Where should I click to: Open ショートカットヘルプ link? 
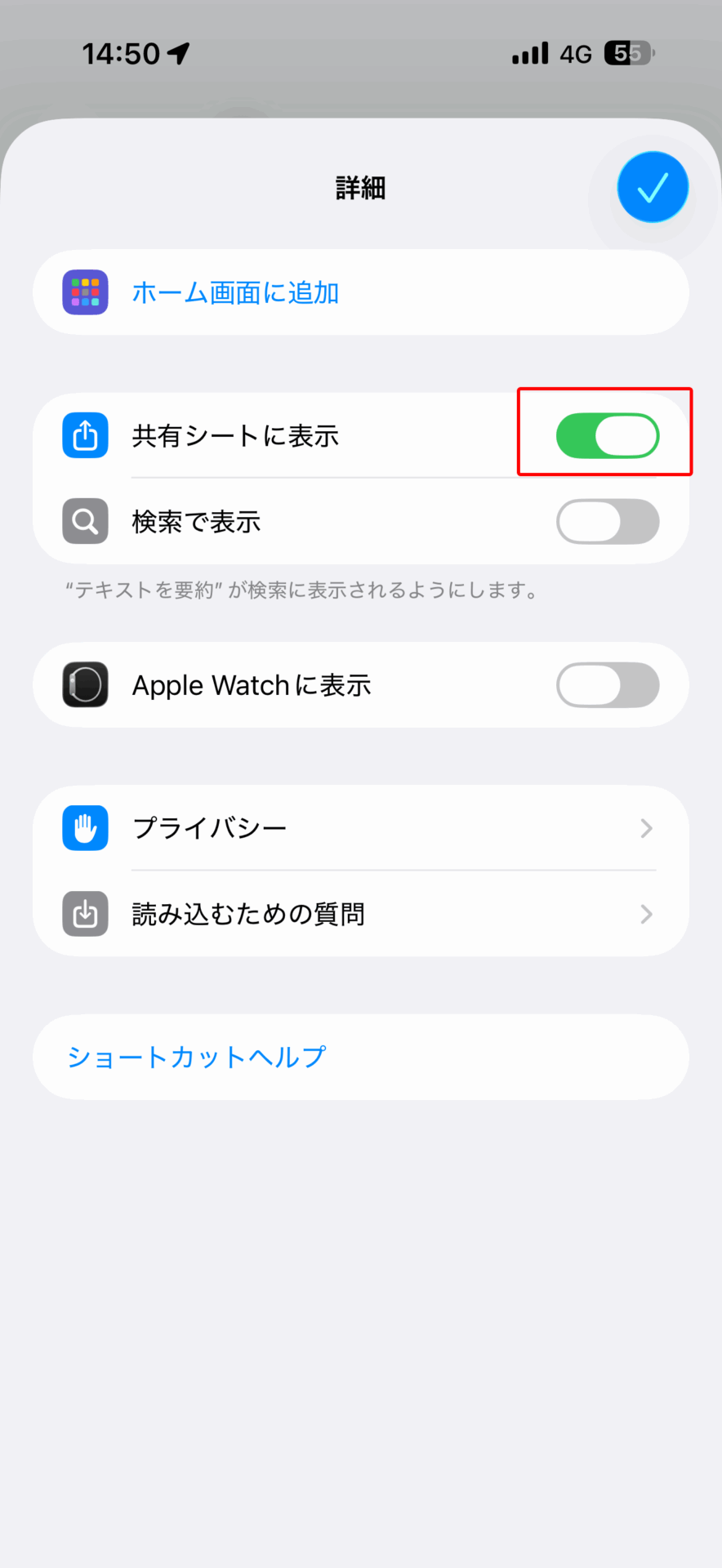click(x=196, y=1057)
